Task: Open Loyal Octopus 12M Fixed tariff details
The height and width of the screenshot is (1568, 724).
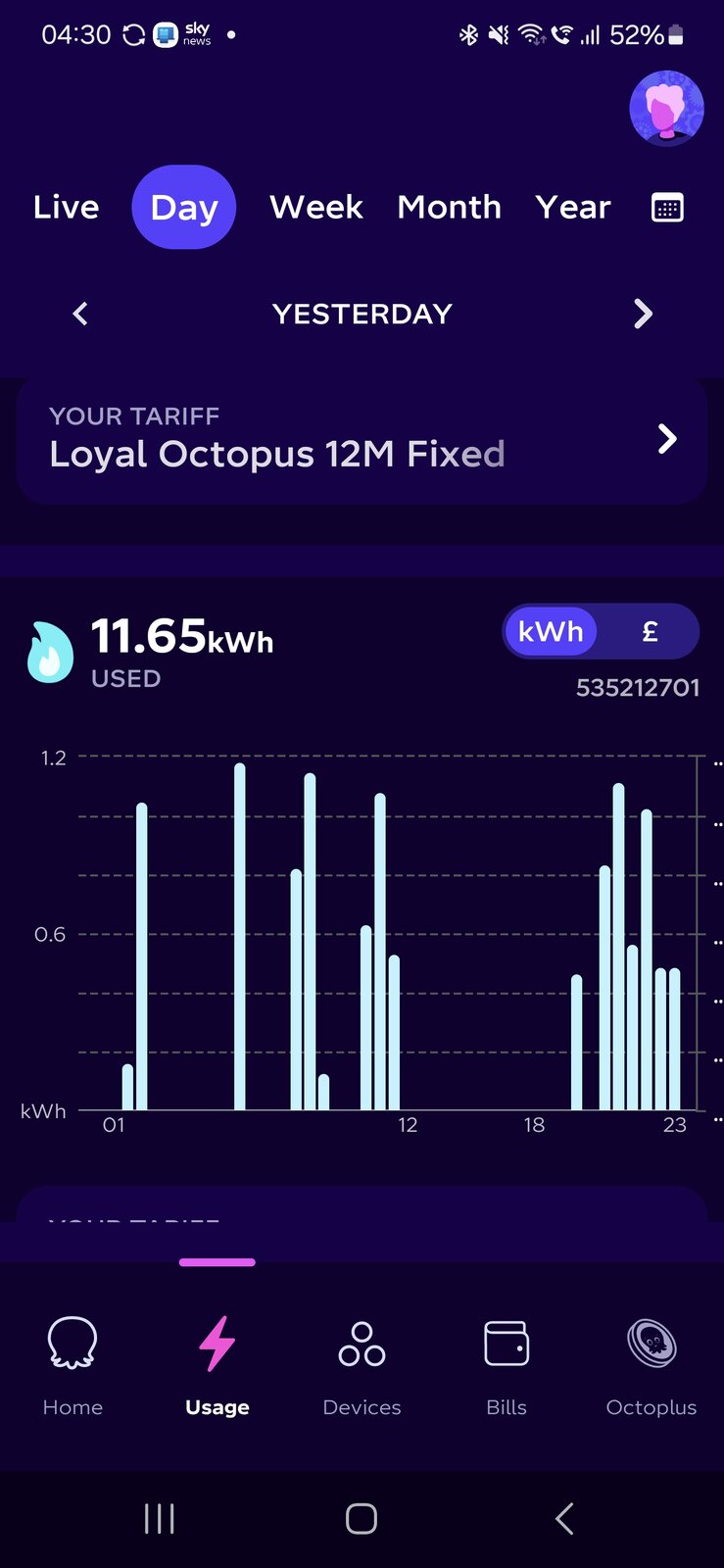Action: [x=362, y=440]
